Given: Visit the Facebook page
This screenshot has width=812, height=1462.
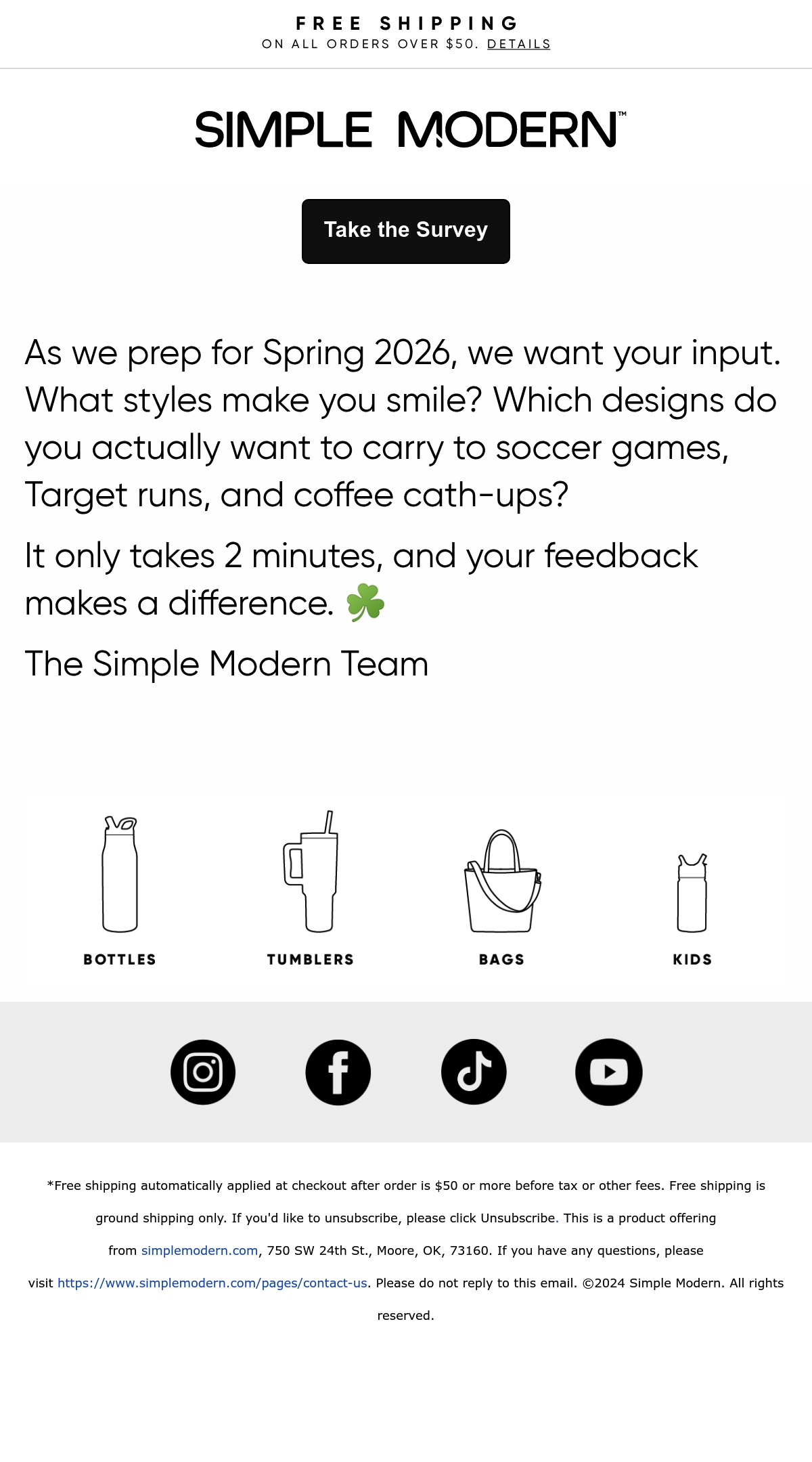Looking at the screenshot, I should tap(338, 1072).
